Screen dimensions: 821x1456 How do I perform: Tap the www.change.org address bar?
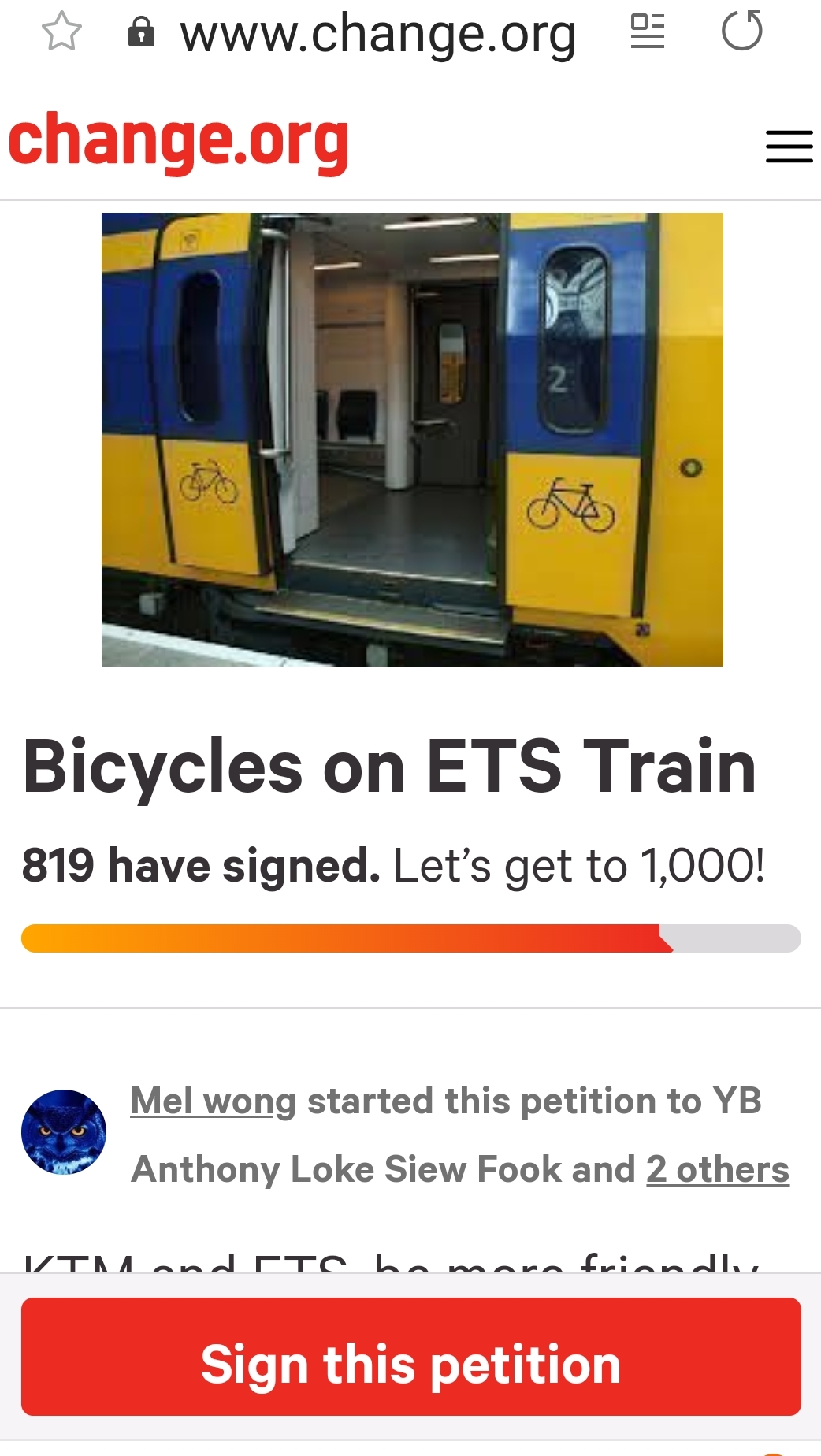coord(377,34)
